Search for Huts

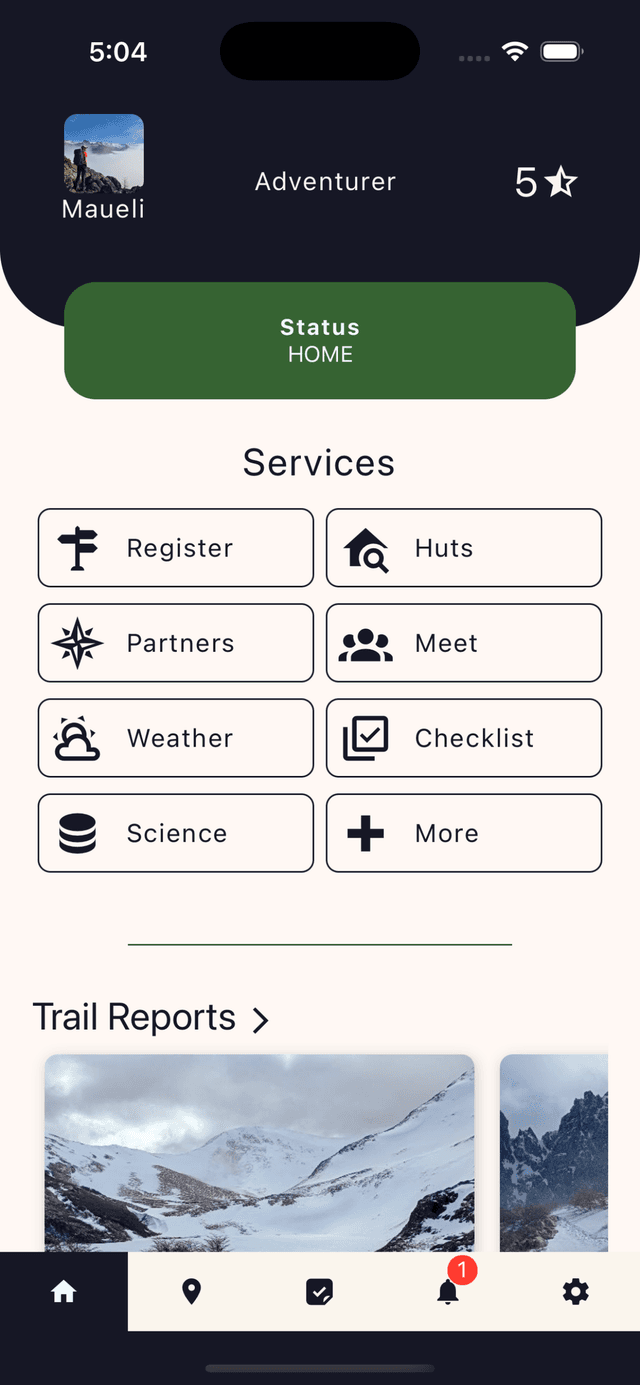[x=464, y=548]
